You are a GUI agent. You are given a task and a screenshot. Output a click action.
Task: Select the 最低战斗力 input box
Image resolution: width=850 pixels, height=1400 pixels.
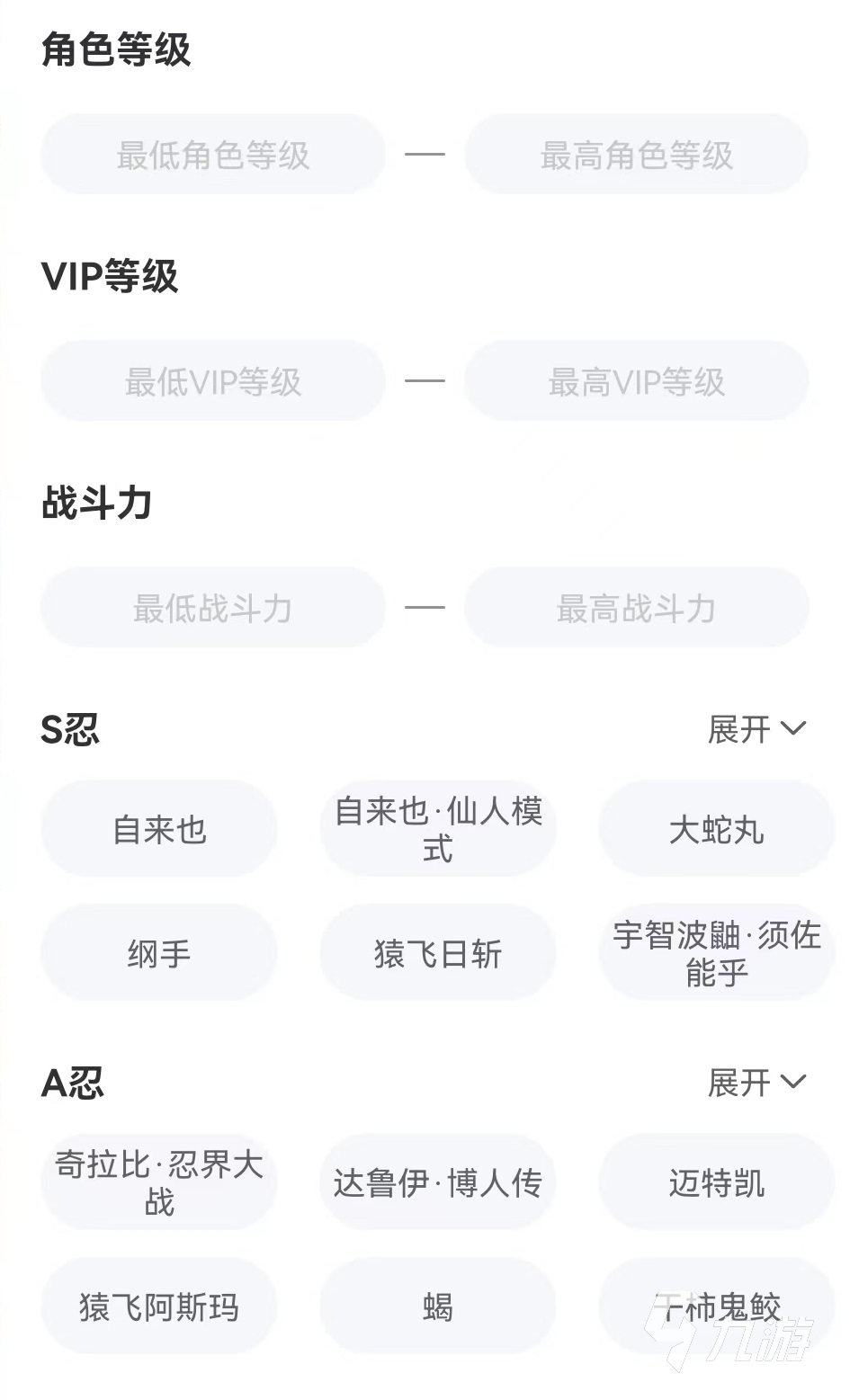213,608
